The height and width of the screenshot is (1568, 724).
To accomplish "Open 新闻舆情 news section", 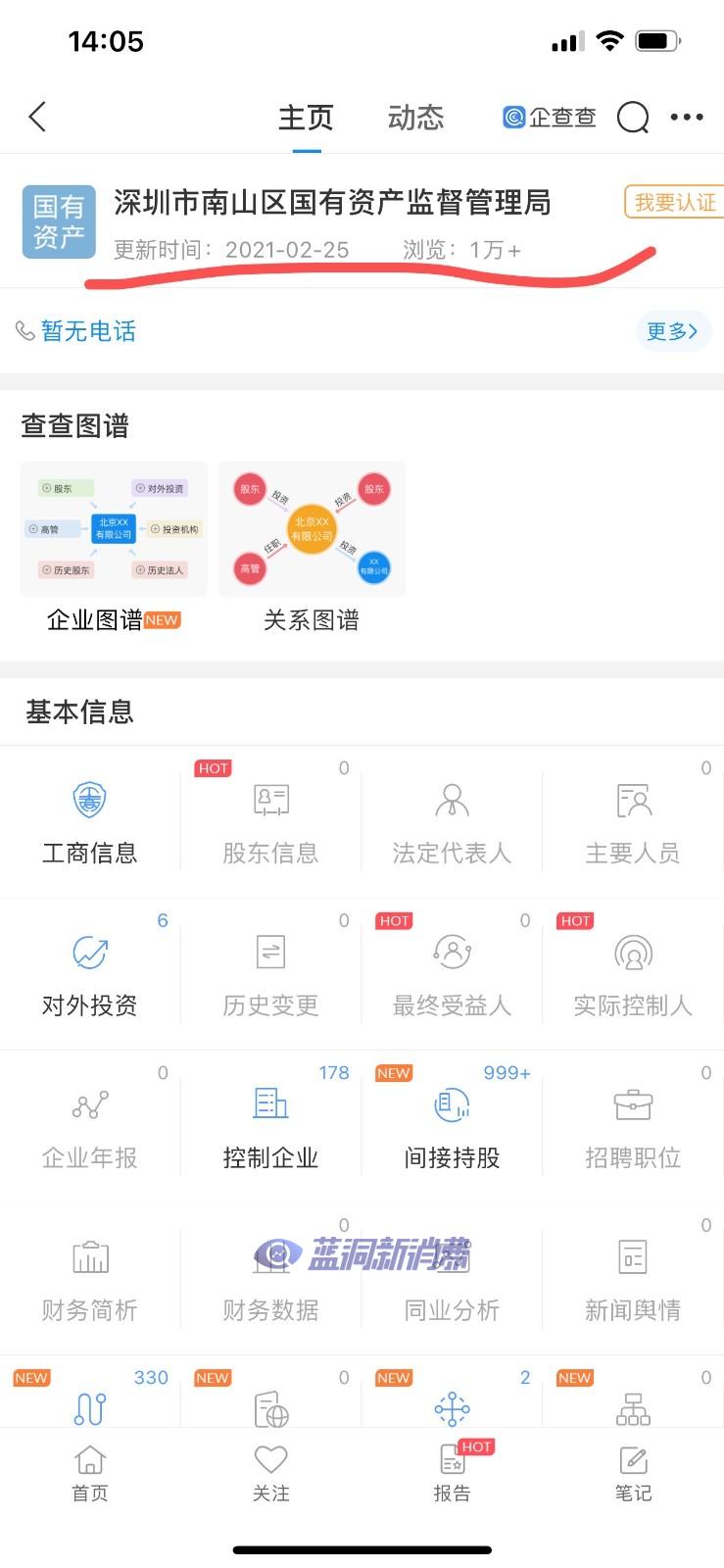I will point(633,1278).
